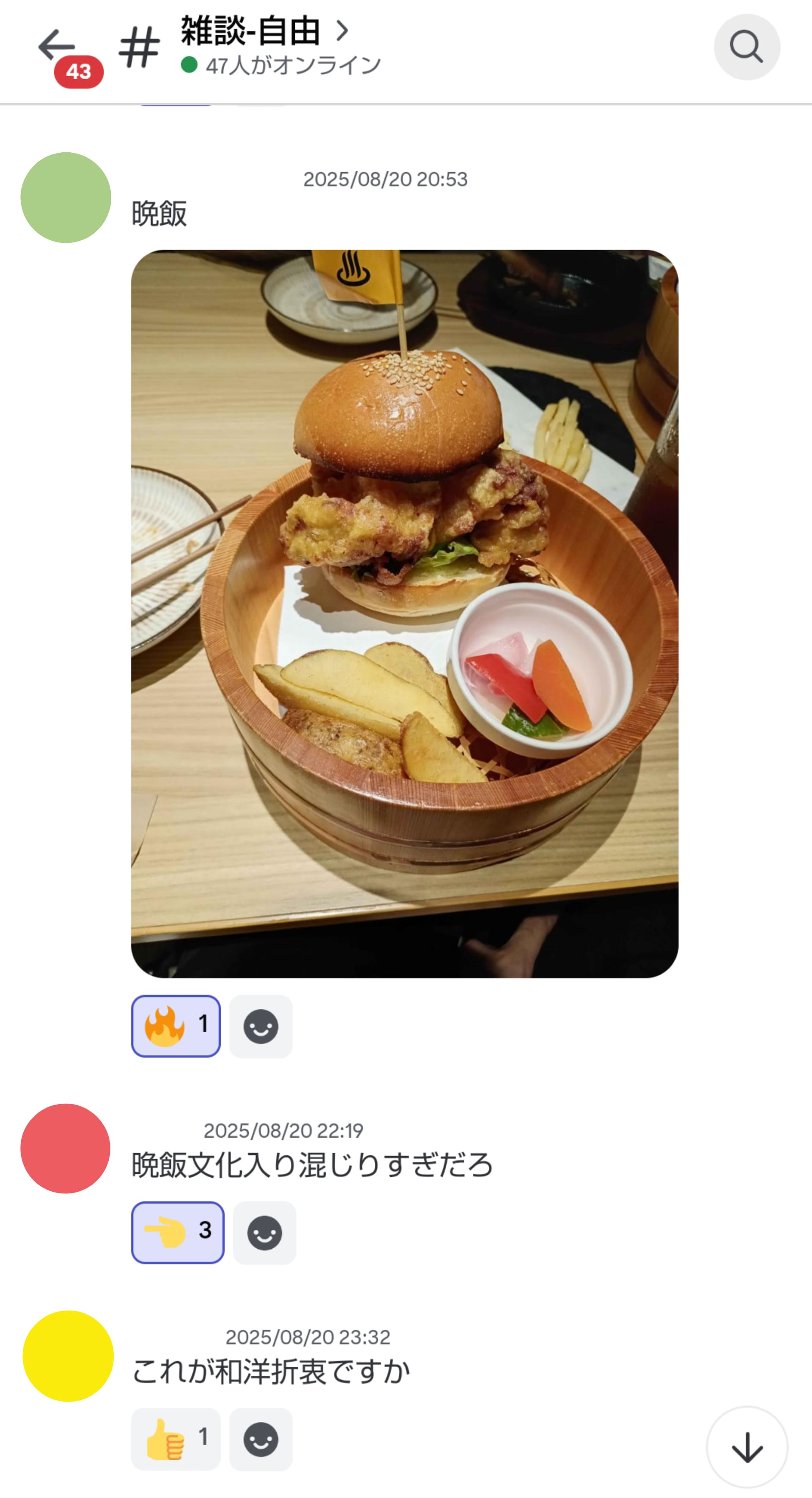Add thumbs up reaction to これが和洋折衷ですか

click(x=176, y=1439)
